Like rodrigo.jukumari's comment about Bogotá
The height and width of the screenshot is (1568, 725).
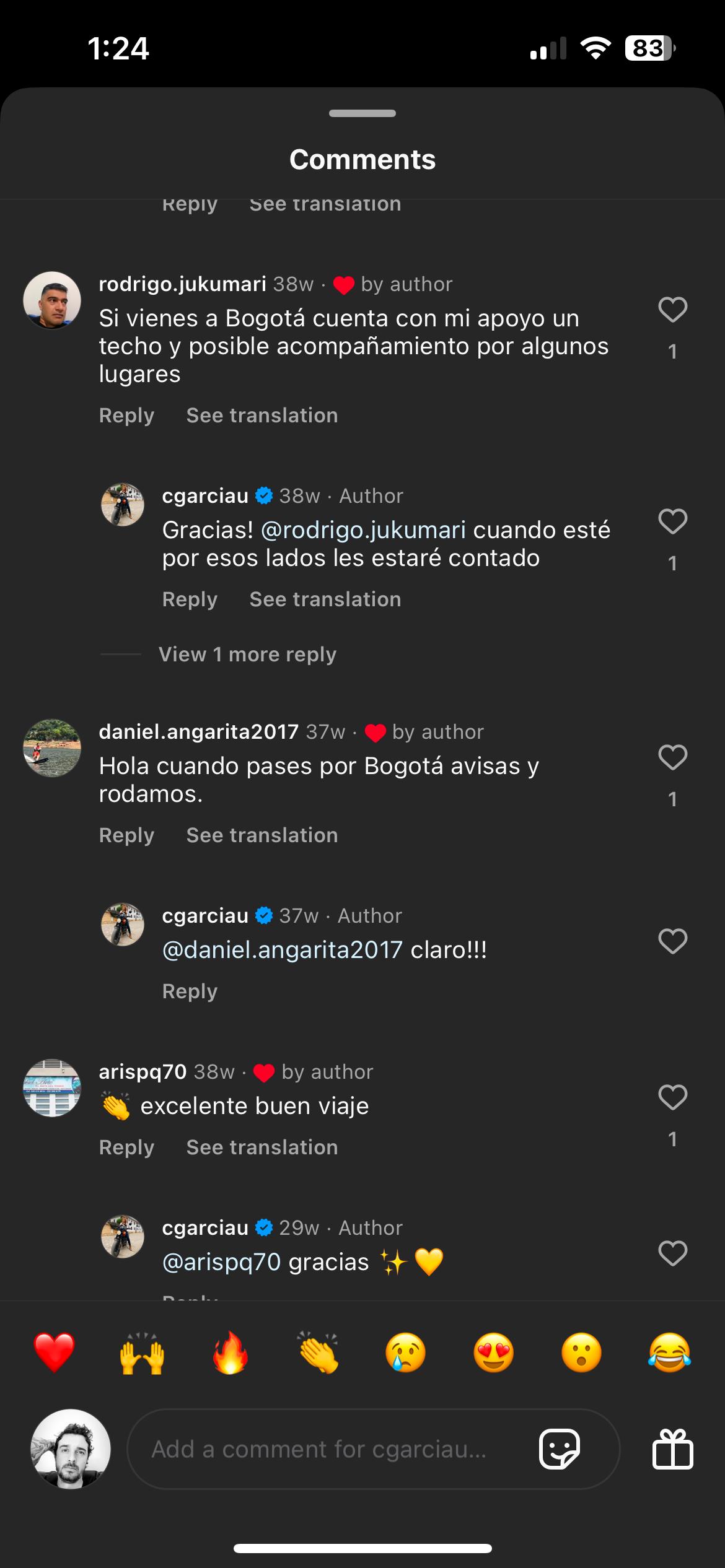coord(672,310)
